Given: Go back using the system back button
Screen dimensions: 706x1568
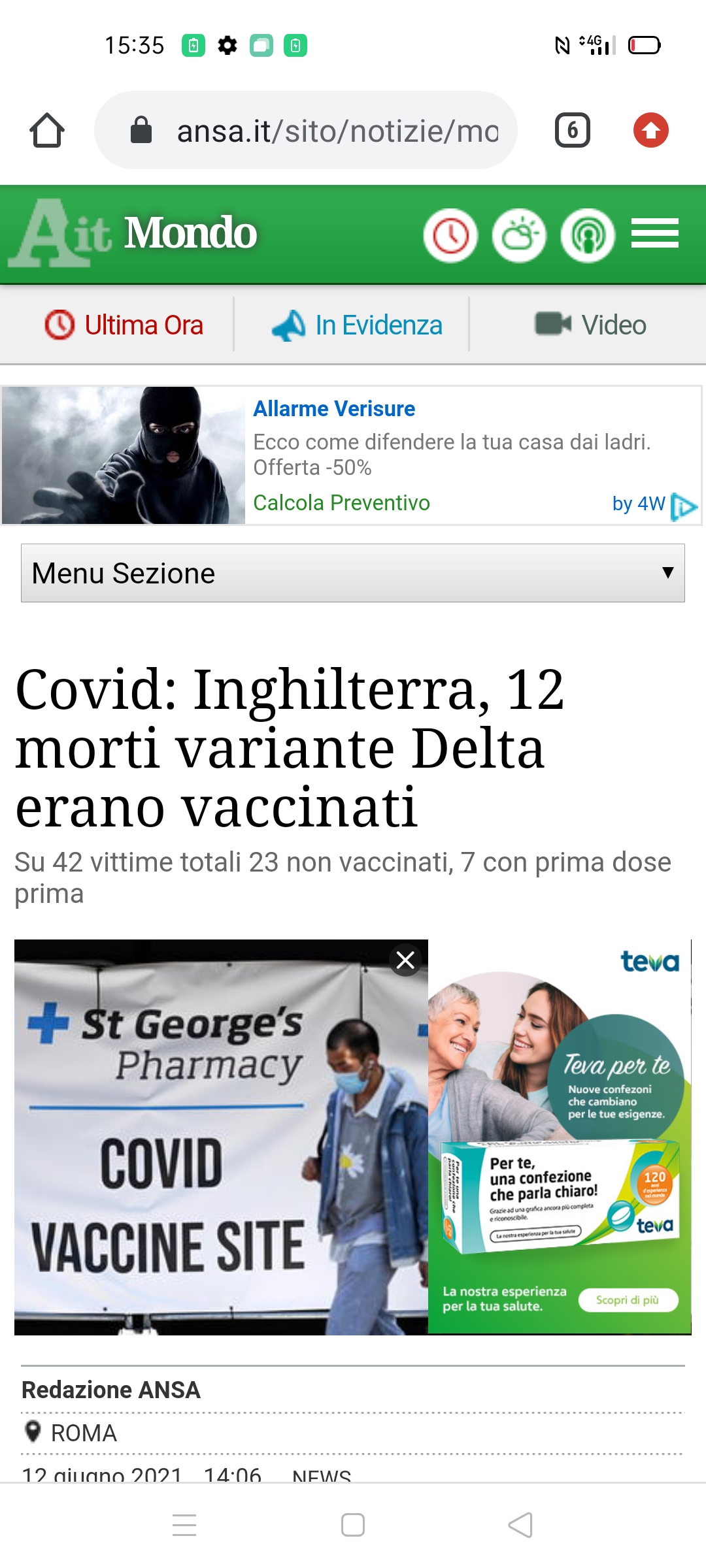Looking at the screenshot, I should tap(520, 1526).
